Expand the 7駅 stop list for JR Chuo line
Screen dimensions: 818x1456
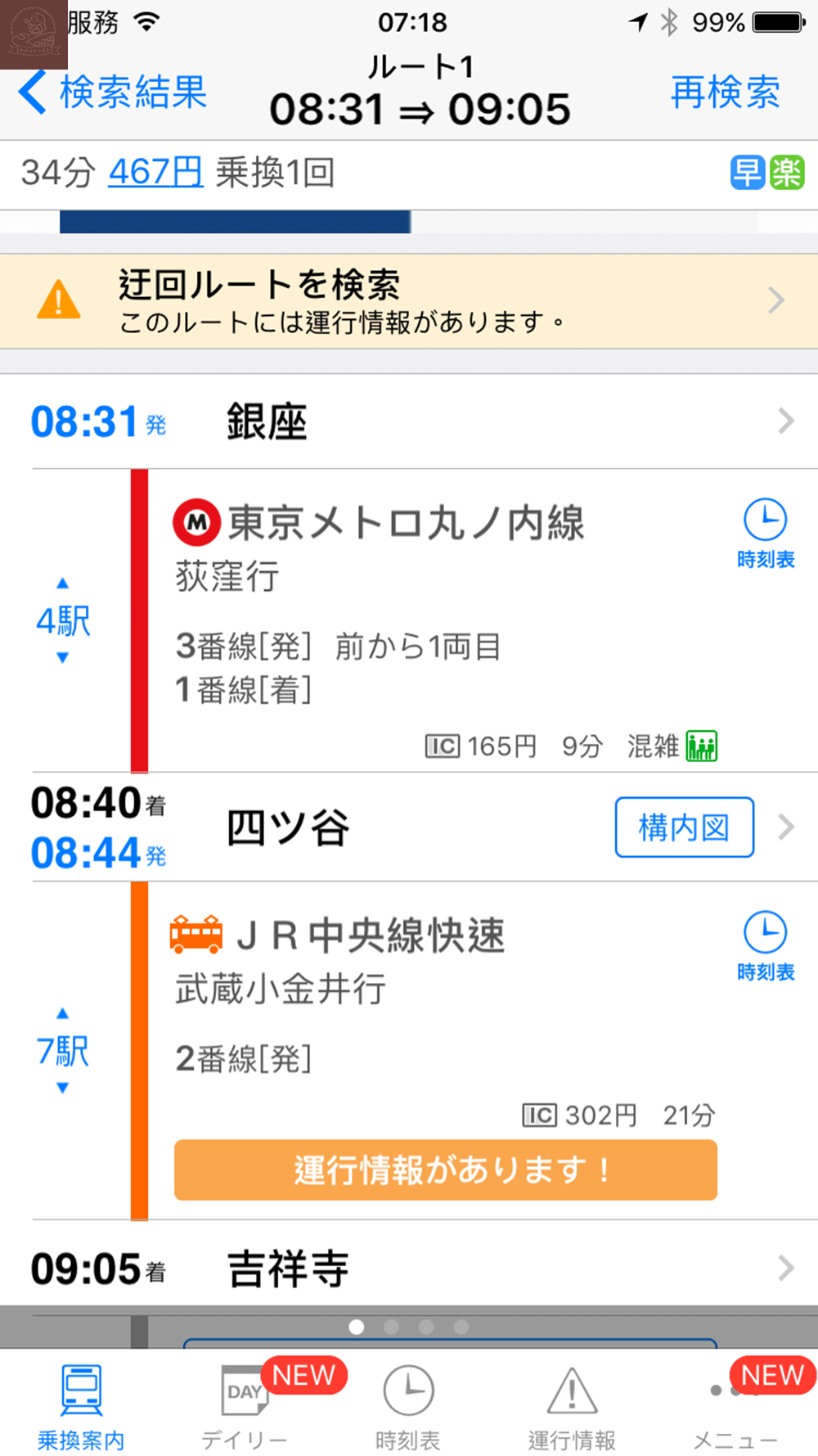click(x=61, y=1052)
